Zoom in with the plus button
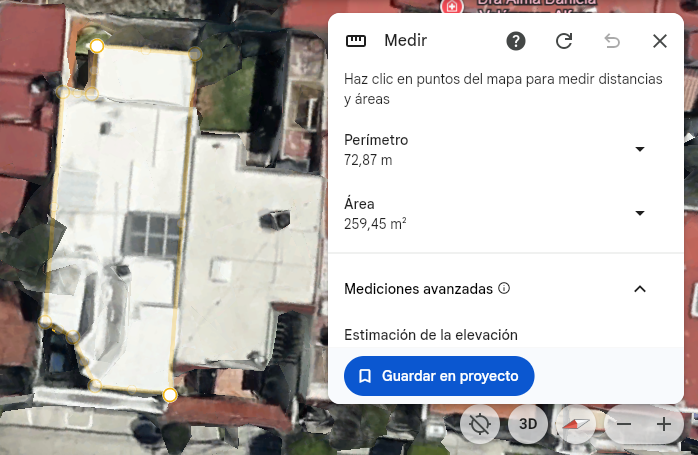This screenshot has height=455, width=698. point(664,423)
